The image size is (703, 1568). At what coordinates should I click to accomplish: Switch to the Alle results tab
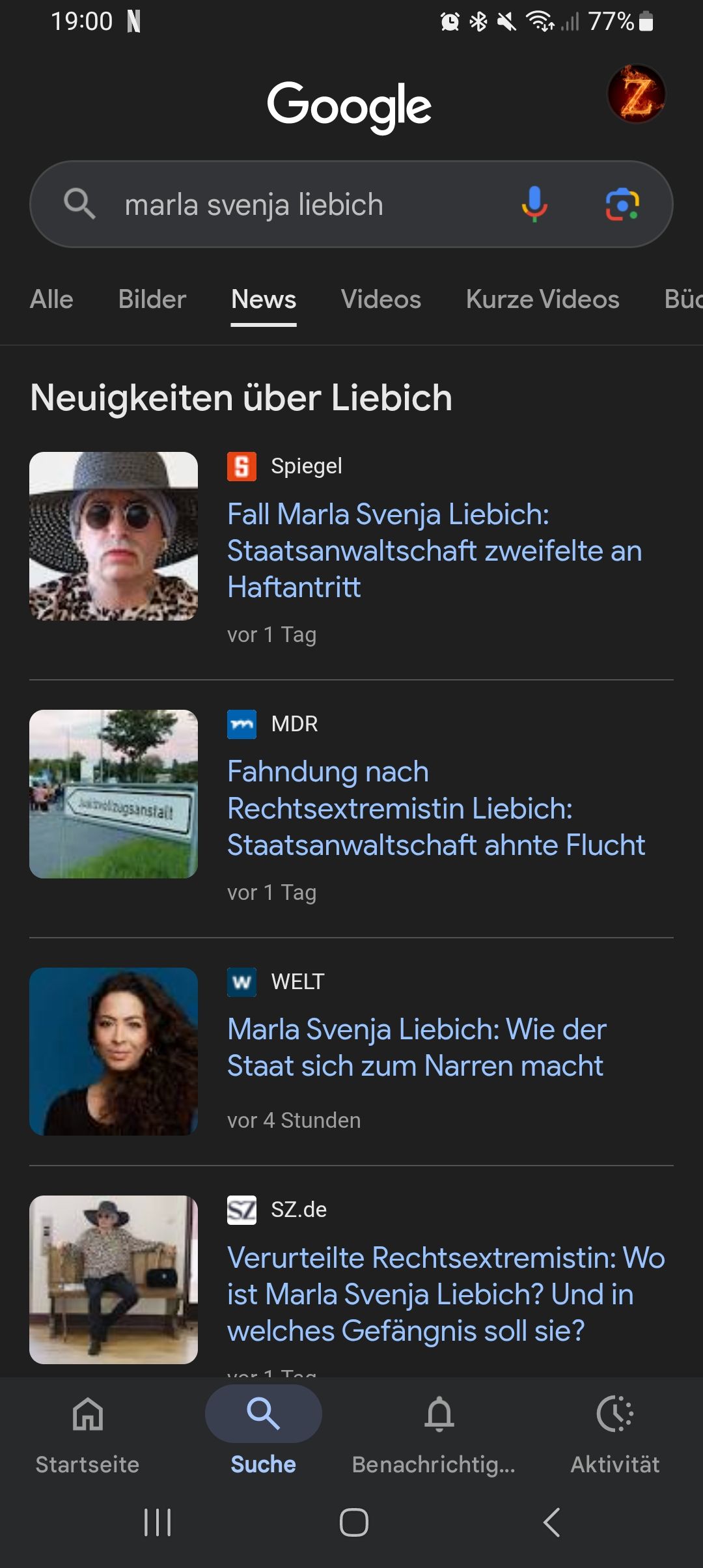coord(51,300)
